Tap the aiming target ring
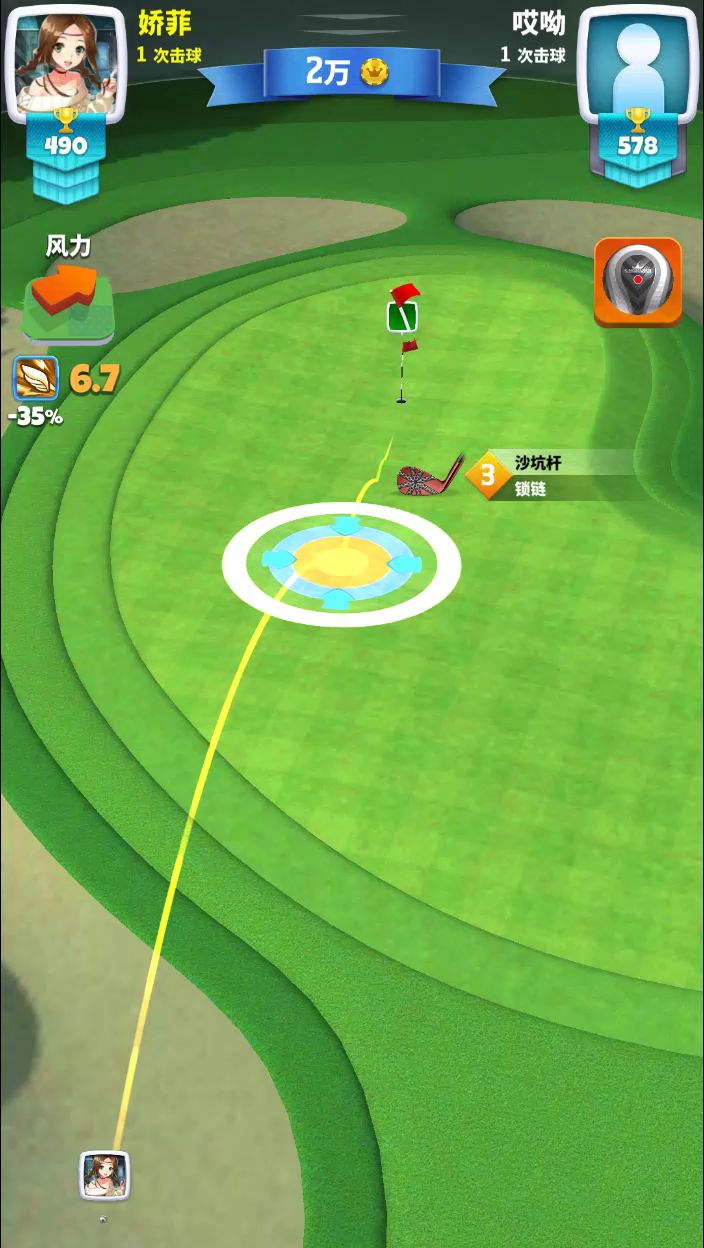The height and width of the screenshot is (1248, 704). pos(341,564)
